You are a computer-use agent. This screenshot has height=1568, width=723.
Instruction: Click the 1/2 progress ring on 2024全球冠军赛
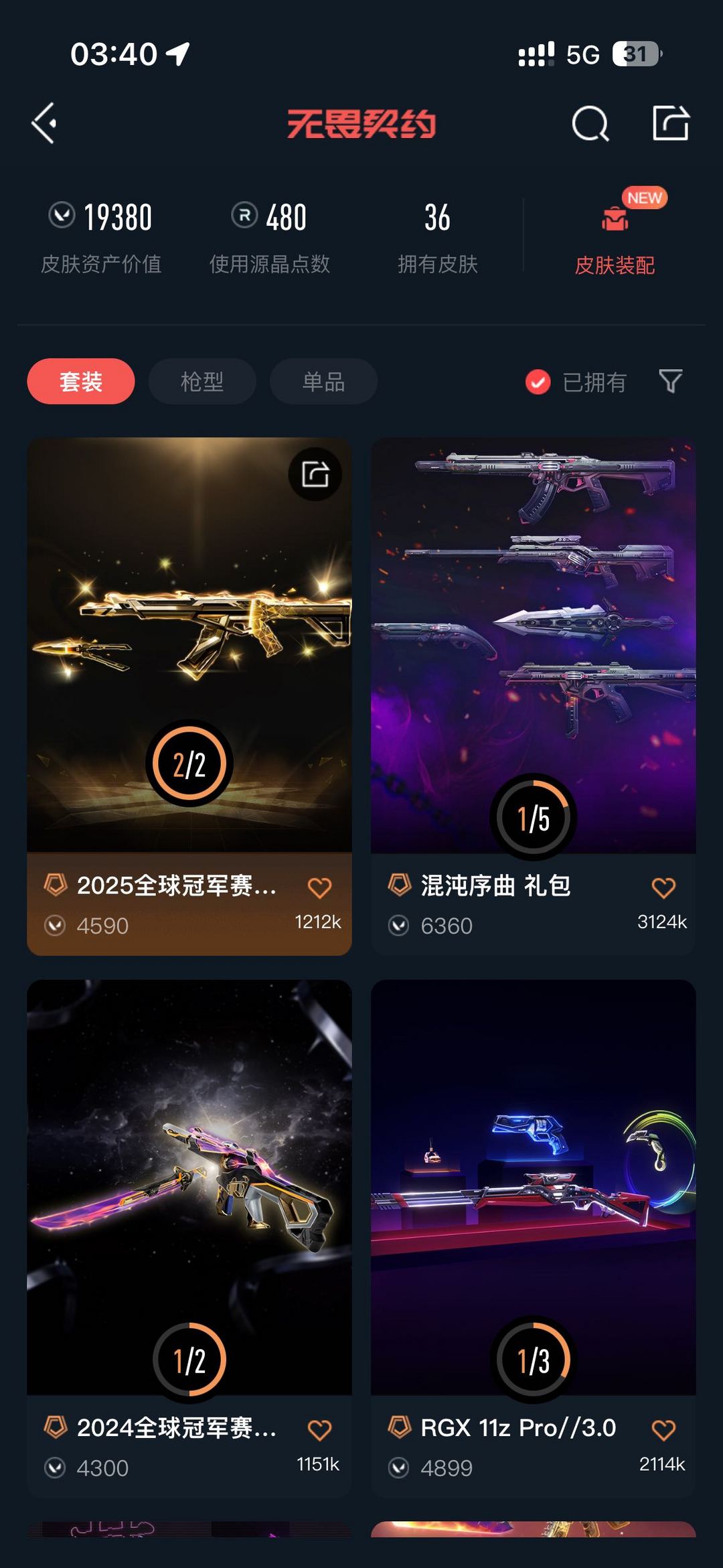(x=189, y=1361)
